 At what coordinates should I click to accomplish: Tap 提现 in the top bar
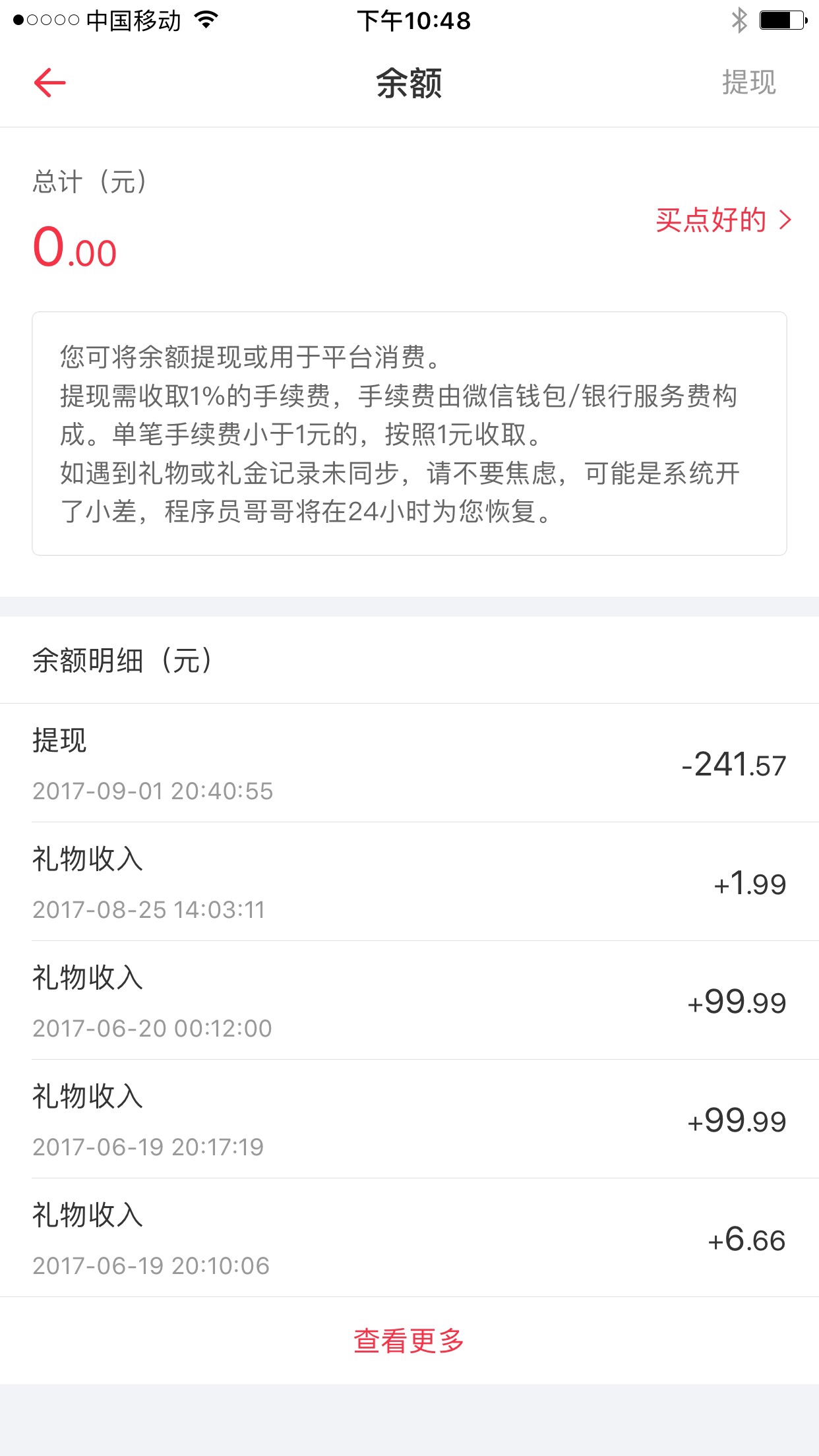click(748, 83)
